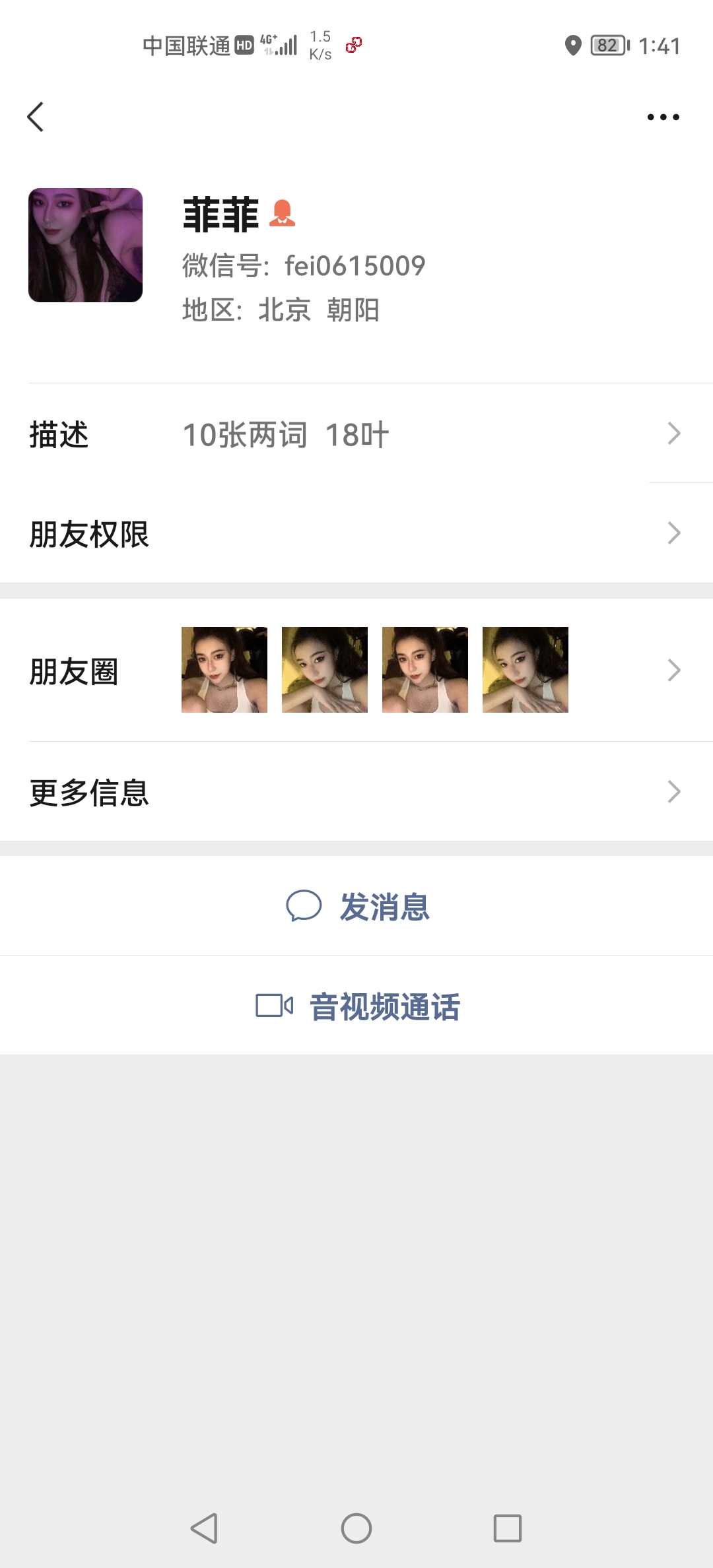Open the more options menu (three dots)

pyautogui.click(x=664, y=116)
